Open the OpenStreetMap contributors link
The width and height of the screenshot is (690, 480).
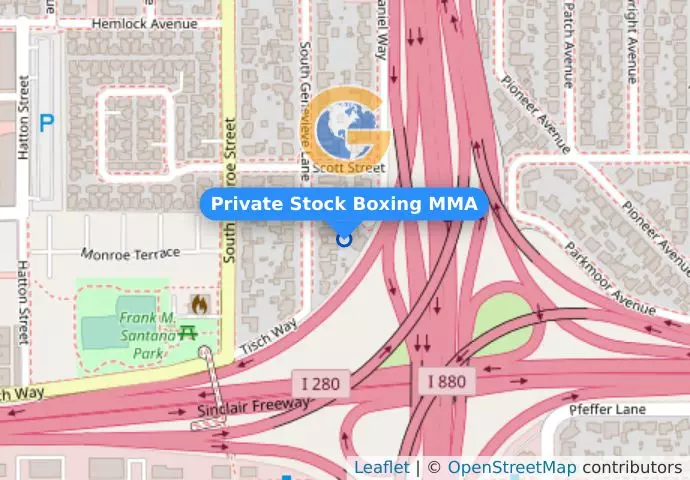511,468
